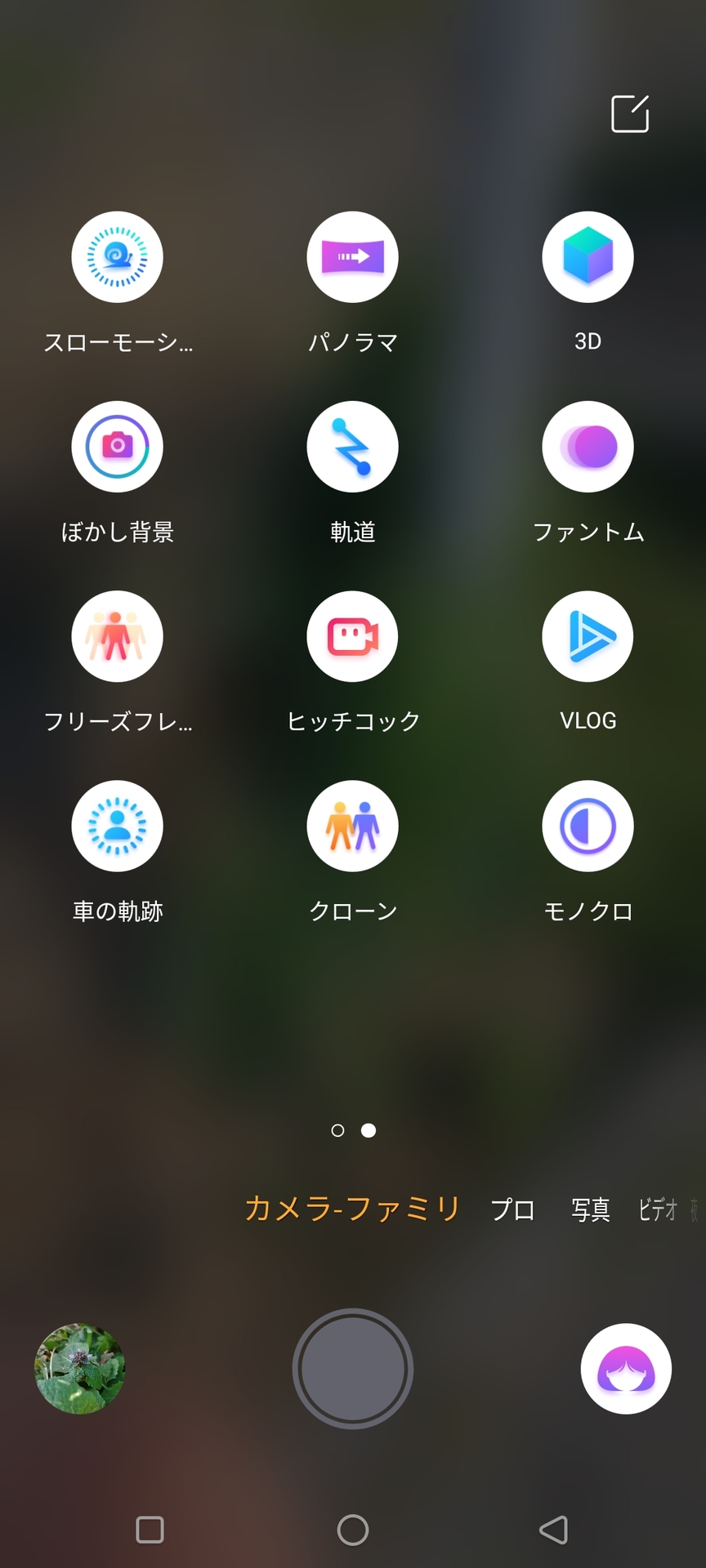
Task: Select the 3D photo mode
Action: (x=588, y=256)
